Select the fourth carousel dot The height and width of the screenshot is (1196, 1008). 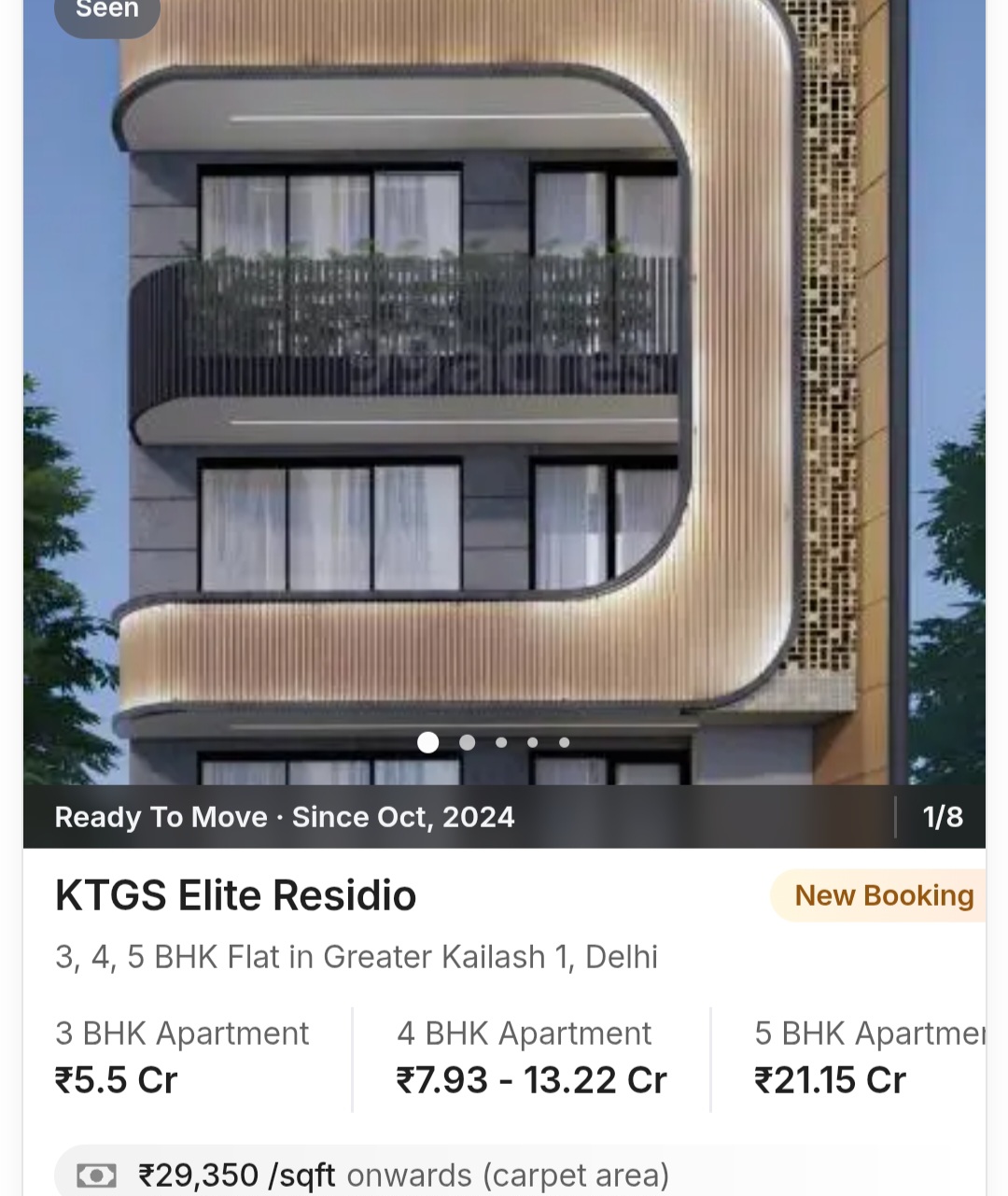click(533, 742)
